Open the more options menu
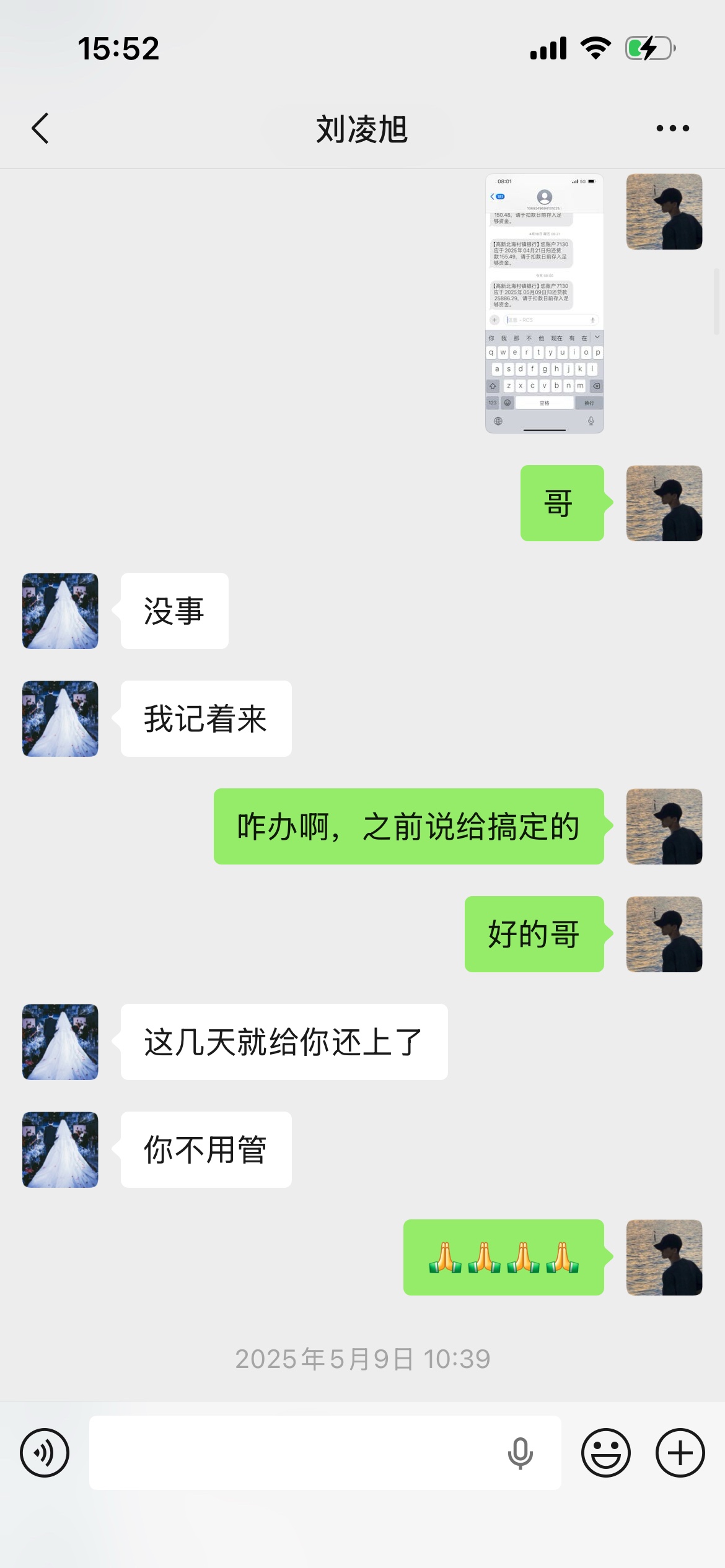Image resolution: width=725 pixels, height=1568 pixels. [674, 128]
